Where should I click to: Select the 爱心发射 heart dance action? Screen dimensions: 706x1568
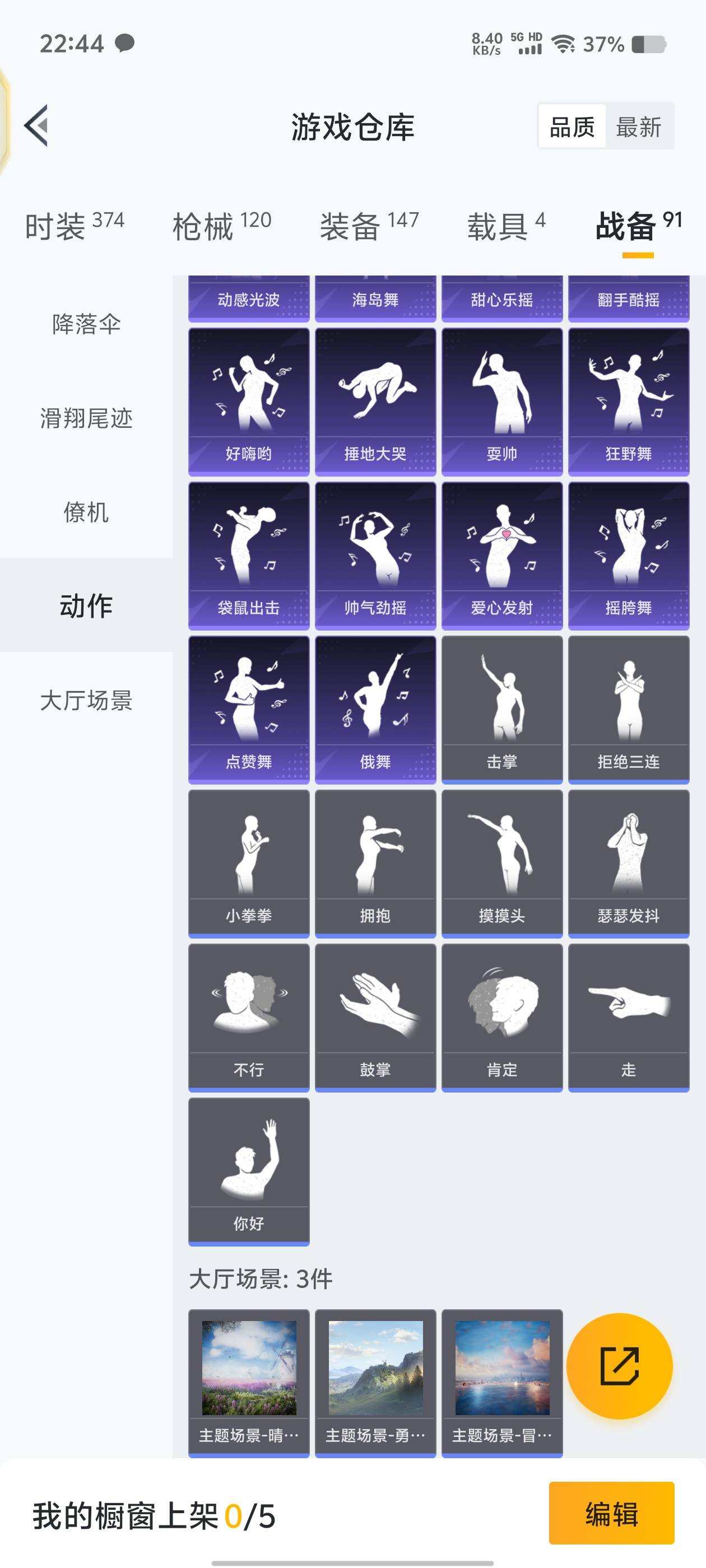[x=502, y=554]
